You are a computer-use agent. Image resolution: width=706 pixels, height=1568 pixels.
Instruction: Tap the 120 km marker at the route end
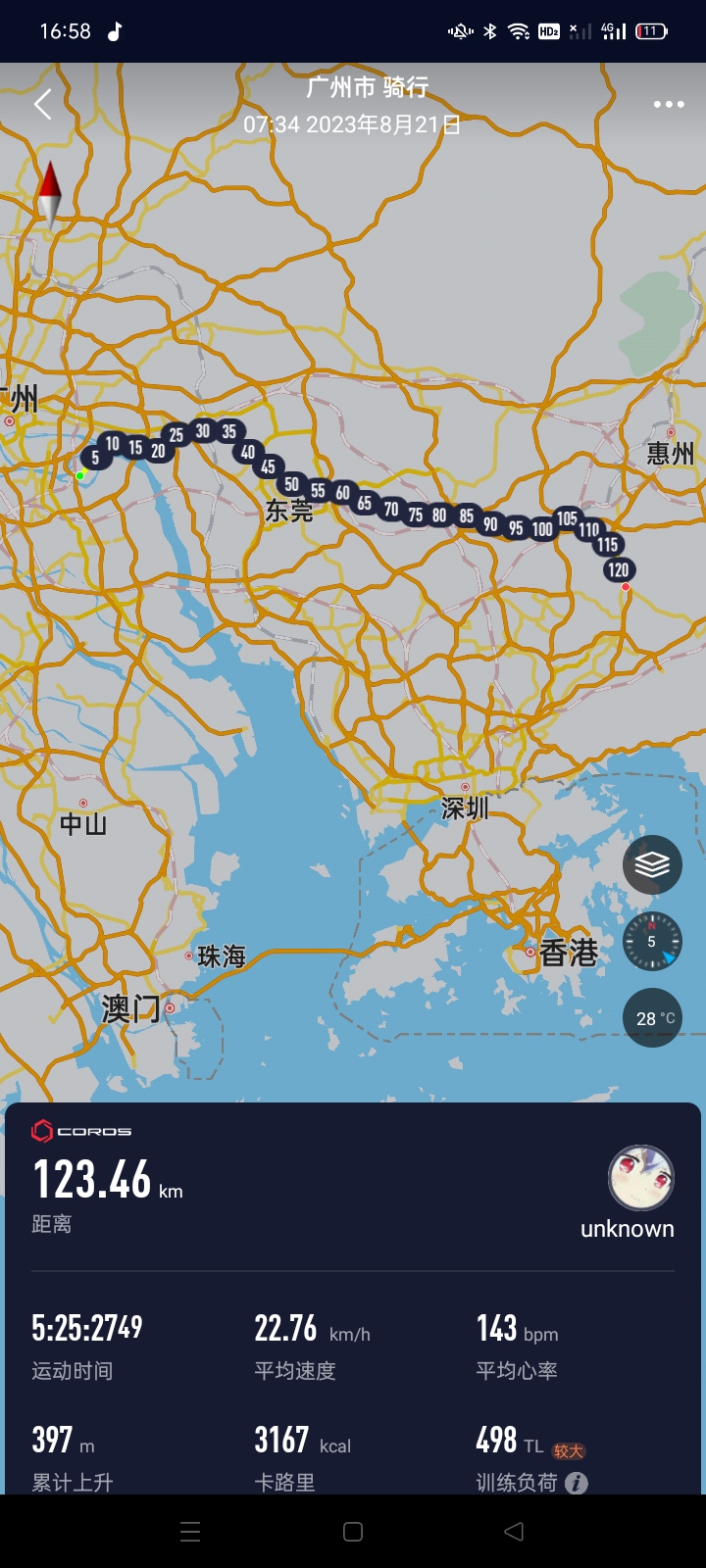(618, 568)
